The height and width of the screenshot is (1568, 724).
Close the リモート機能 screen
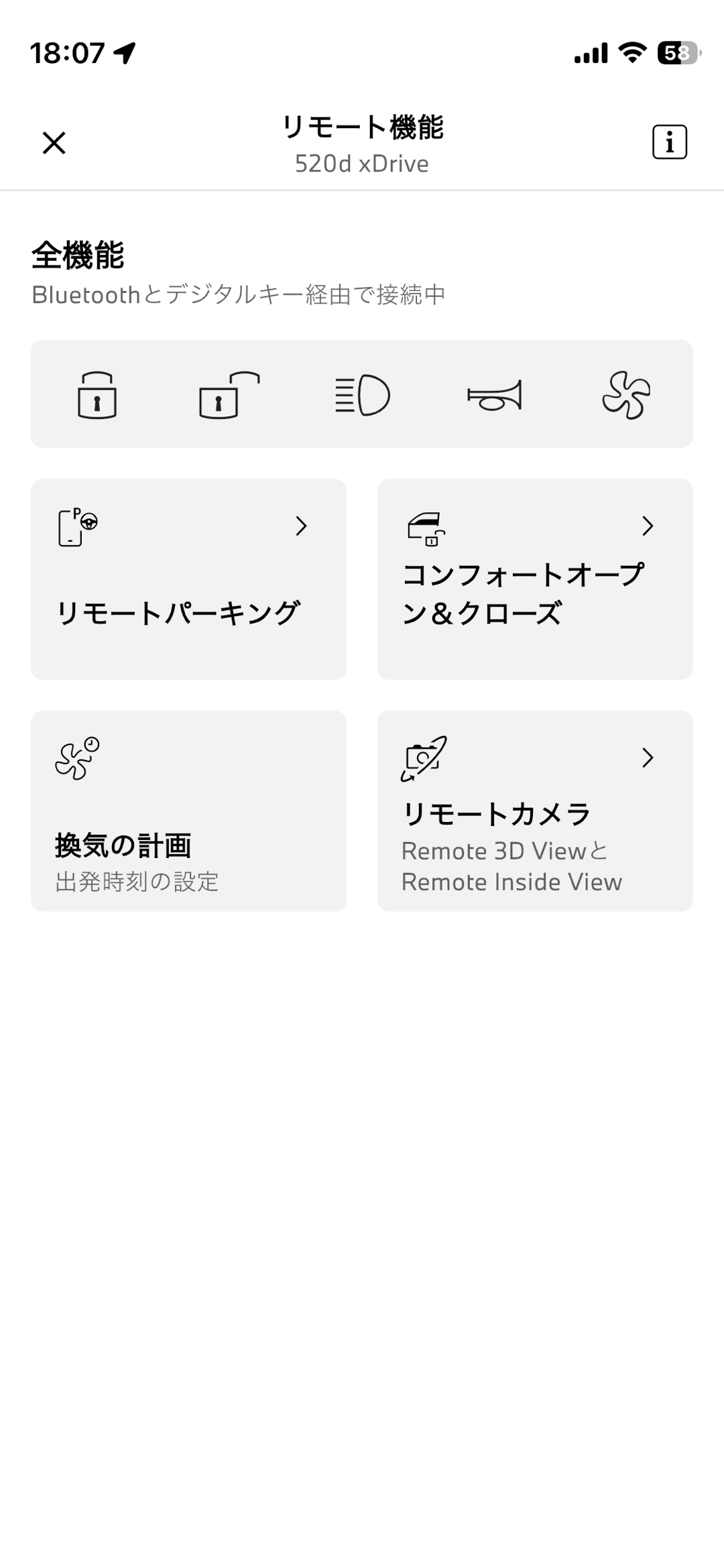pos(54,143)
